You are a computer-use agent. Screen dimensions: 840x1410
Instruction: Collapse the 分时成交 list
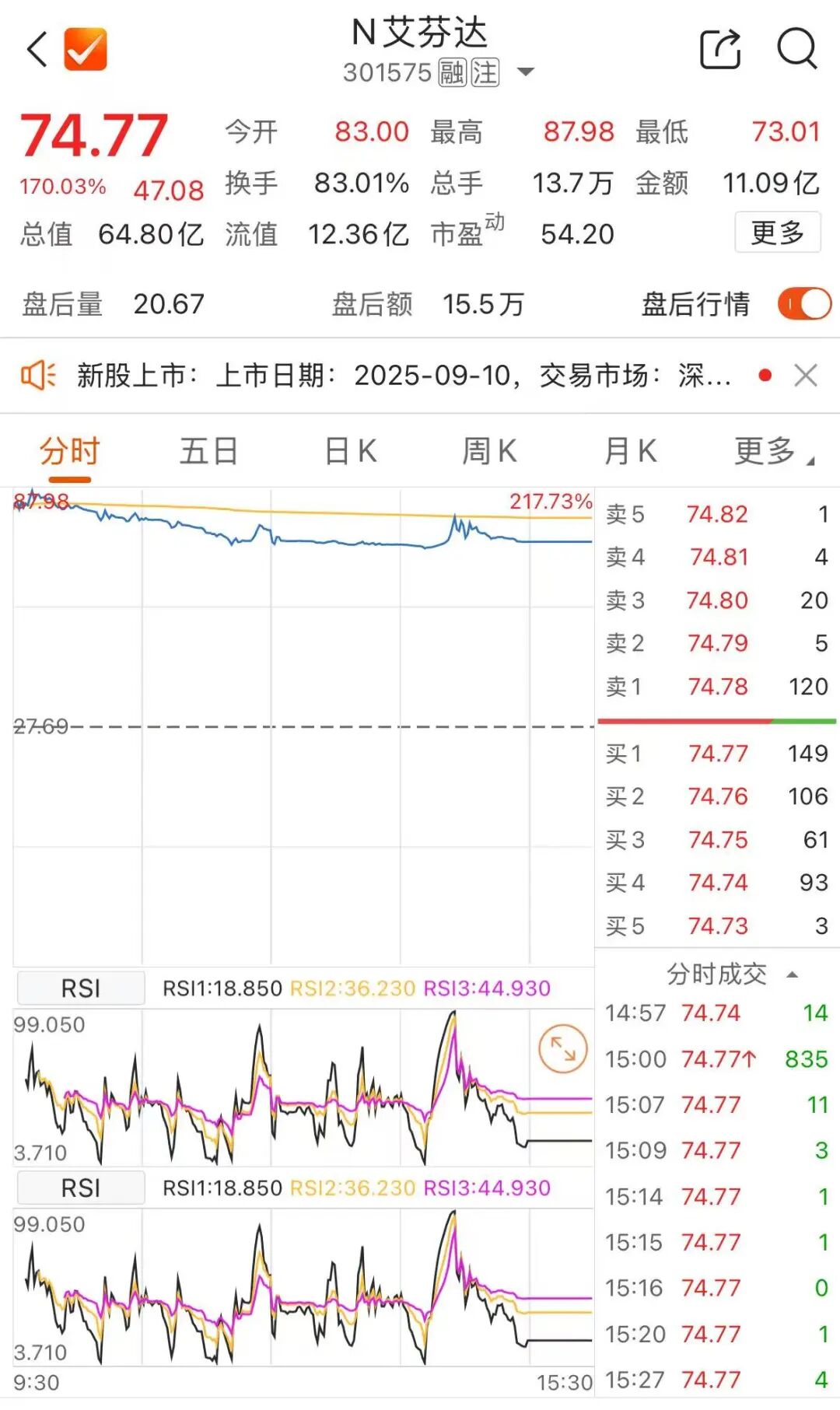click(793, 974)
